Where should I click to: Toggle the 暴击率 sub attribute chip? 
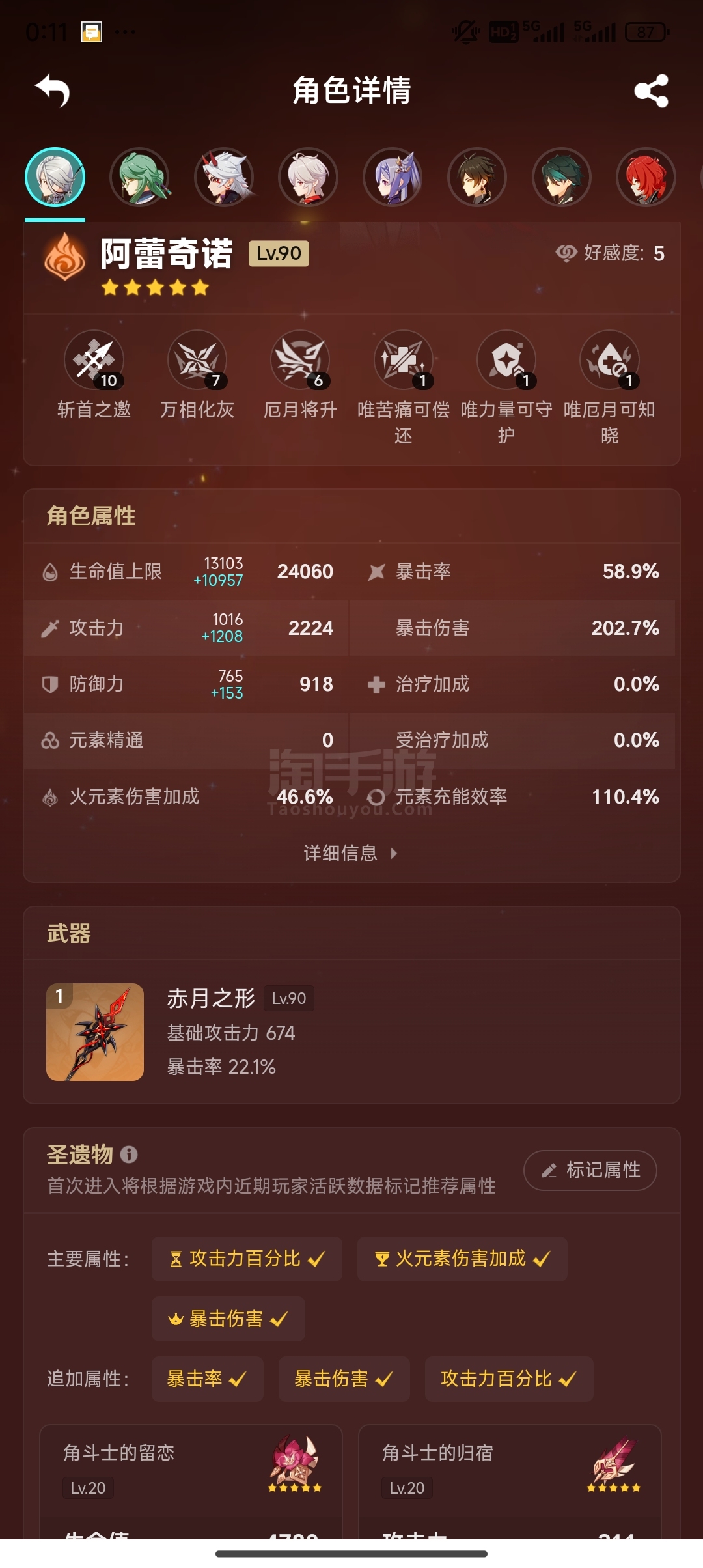207,1379
